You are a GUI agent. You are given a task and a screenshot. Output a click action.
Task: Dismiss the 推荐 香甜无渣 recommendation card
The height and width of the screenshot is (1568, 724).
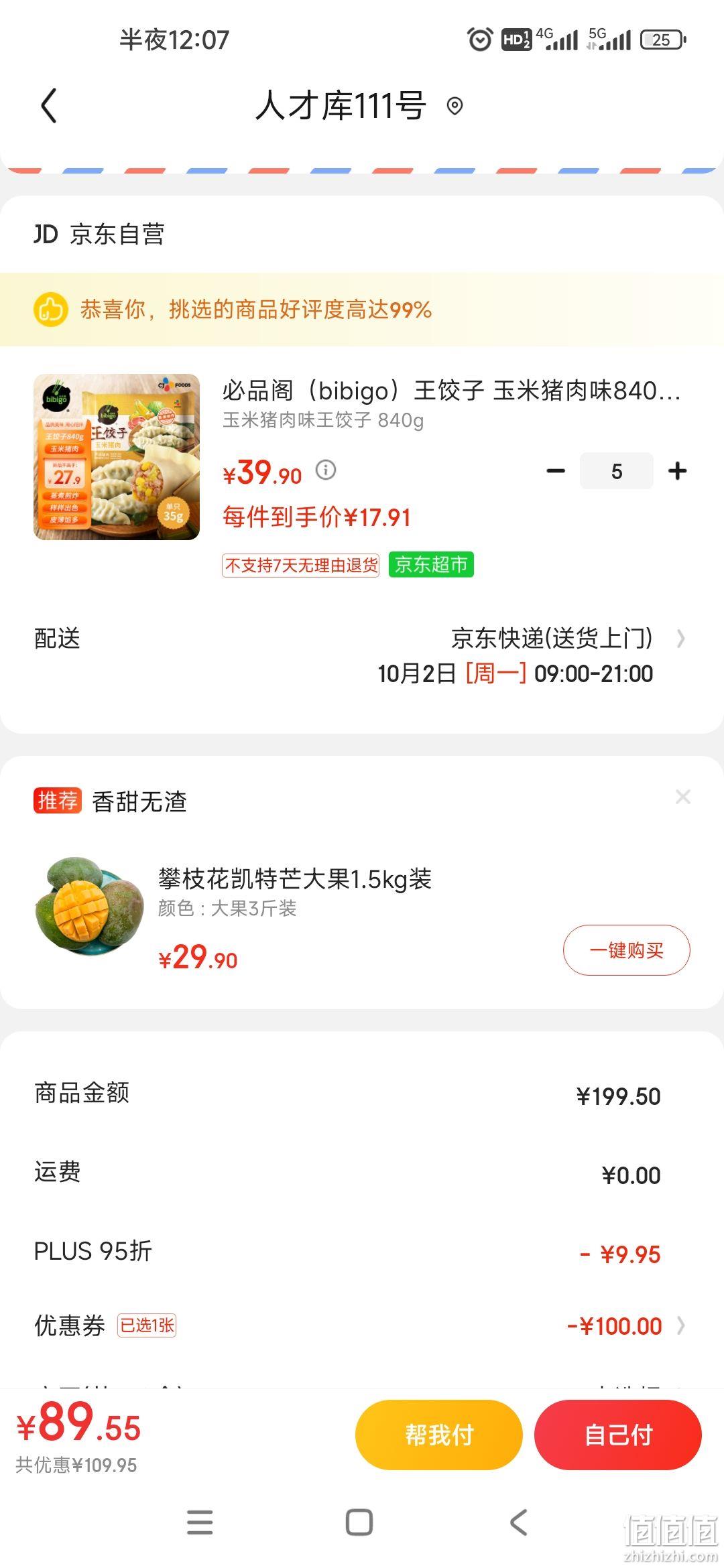[683, 797]
